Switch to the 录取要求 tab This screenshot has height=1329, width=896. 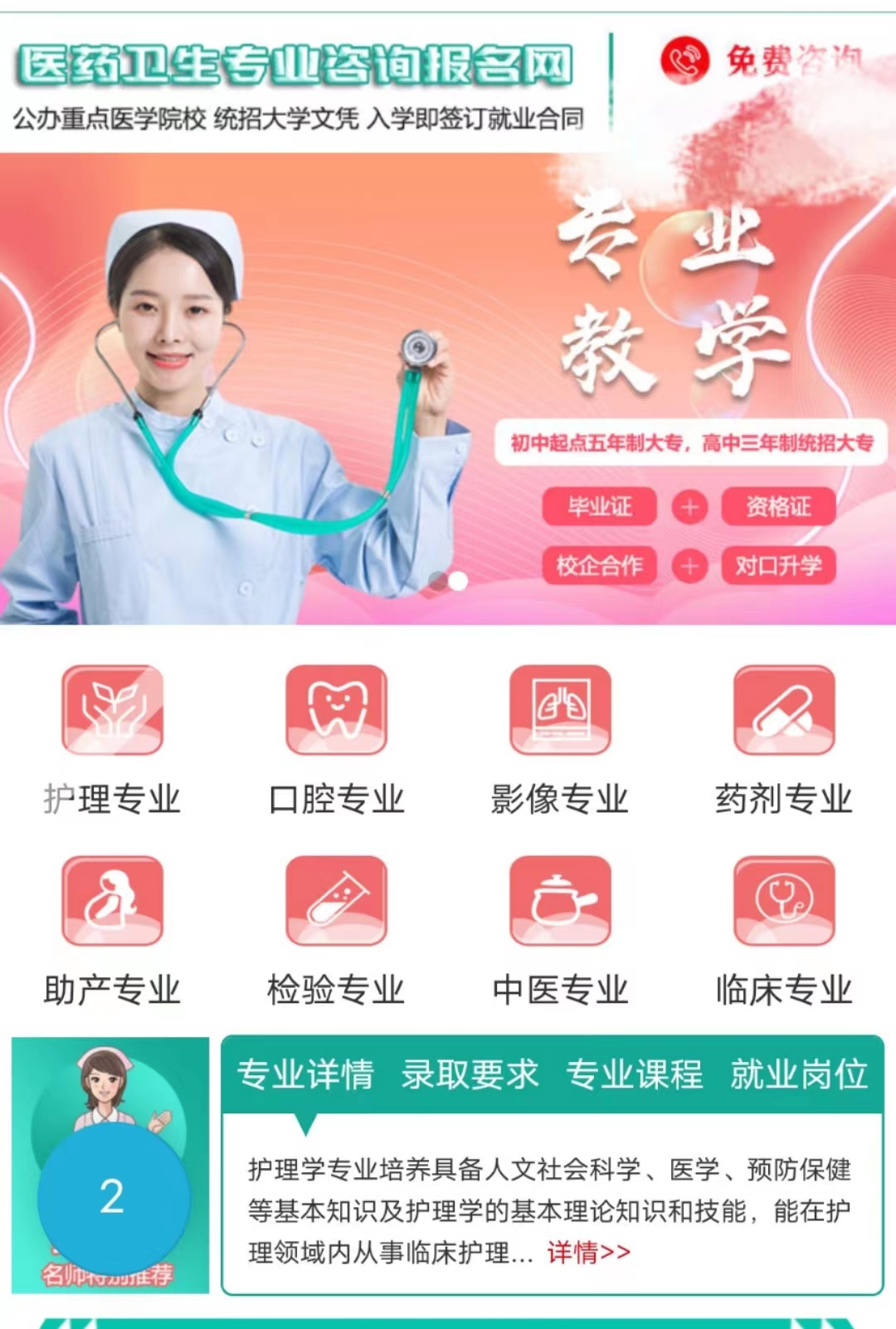click(470, 1074)
